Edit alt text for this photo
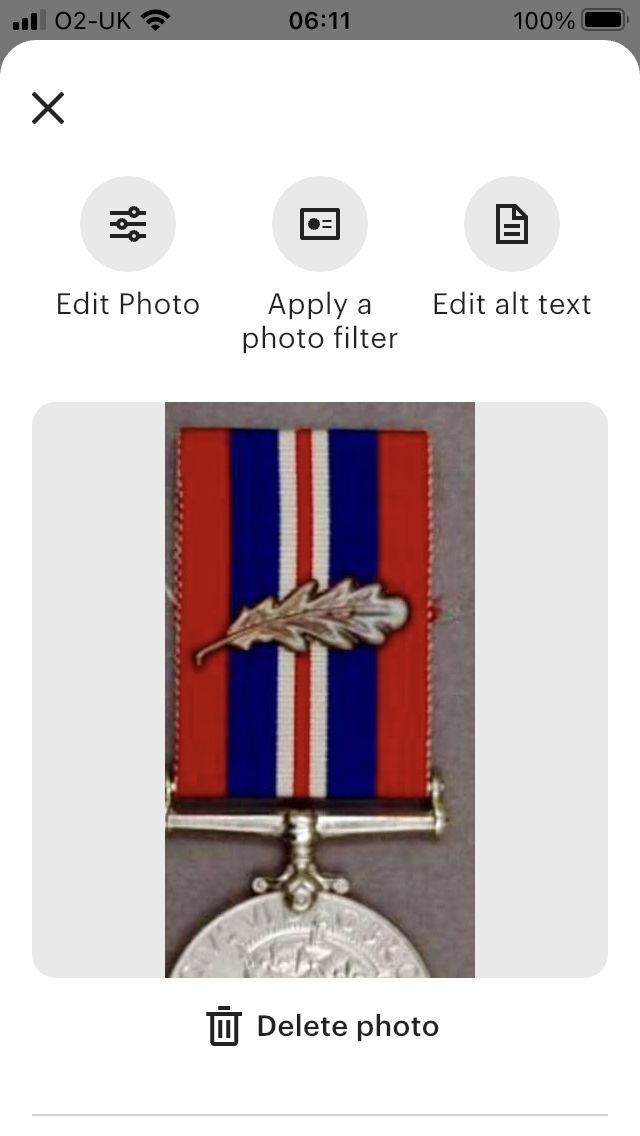Viewport: 640px width, 1136px height. pos(512,224)
